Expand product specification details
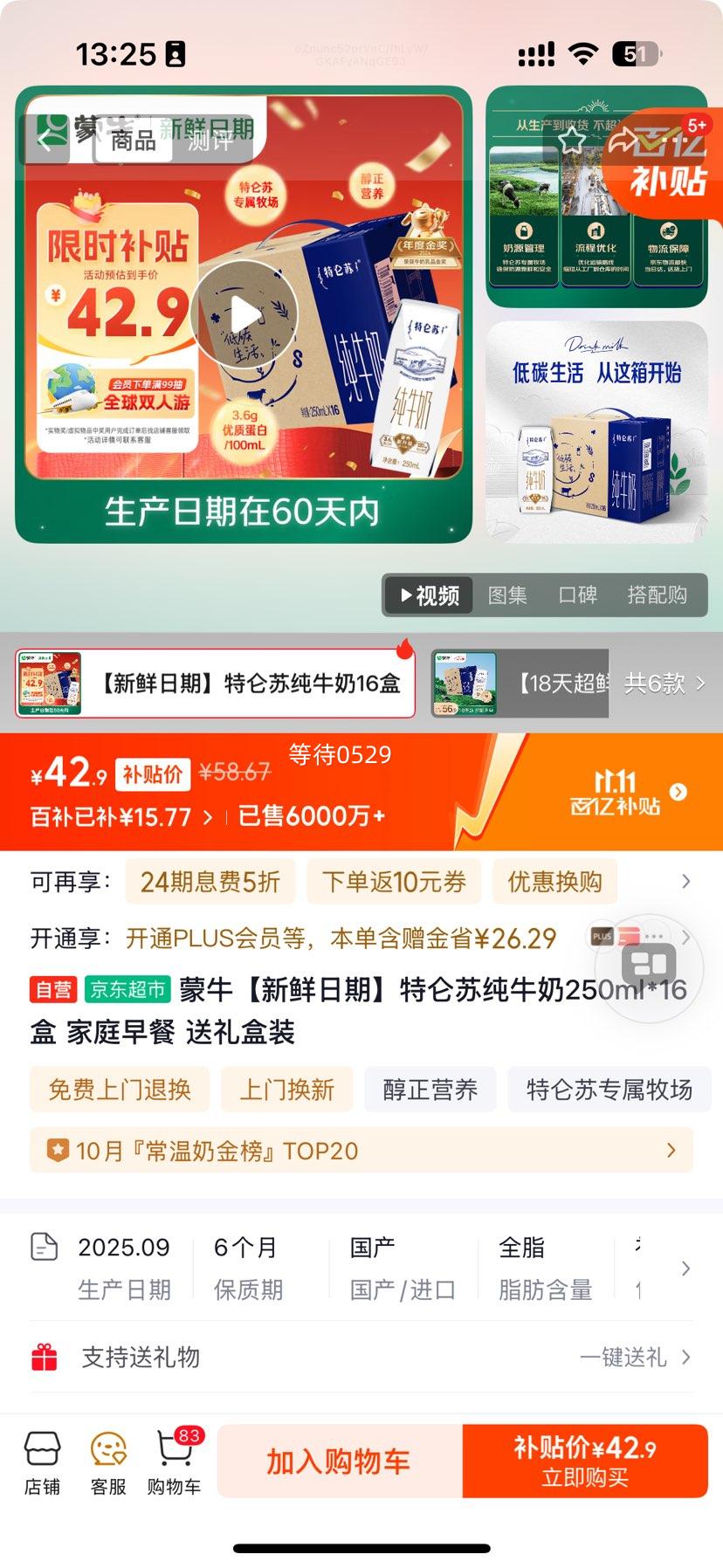Viewport: 723px width, 1568px height. tap(685, 1268)
